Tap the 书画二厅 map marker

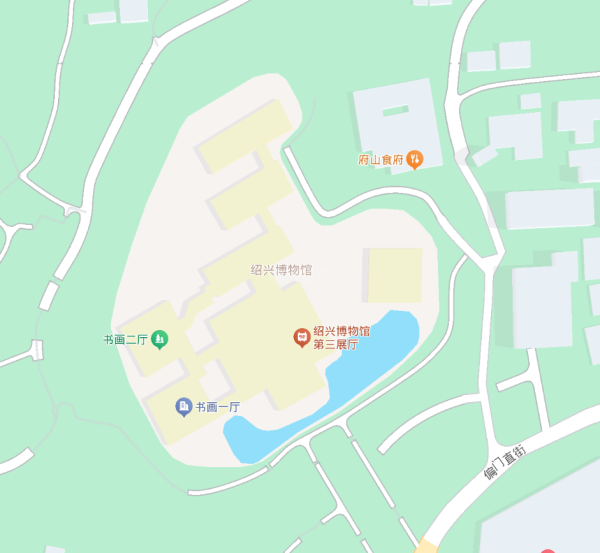click(160, 339)
